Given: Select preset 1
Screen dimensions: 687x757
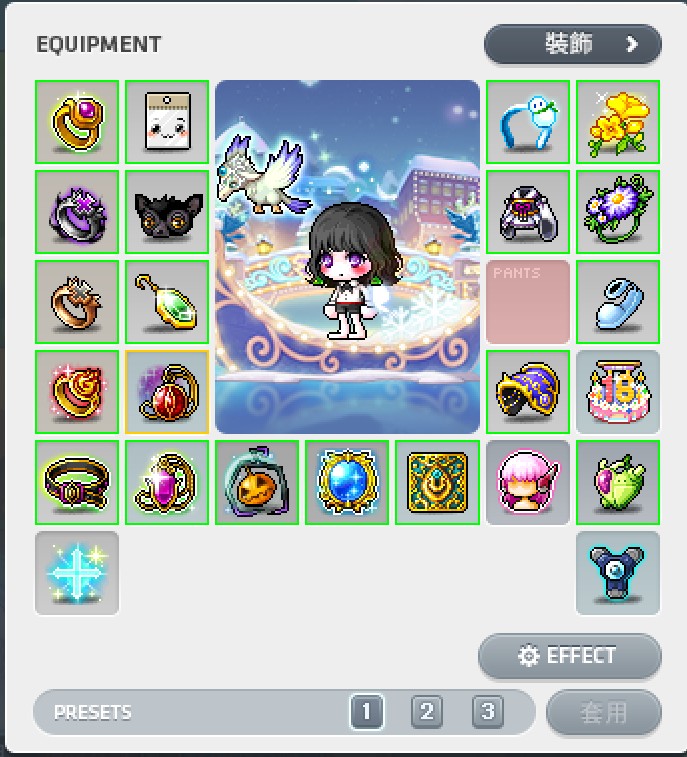Looking at the screenshot, I should click(366, 712).
